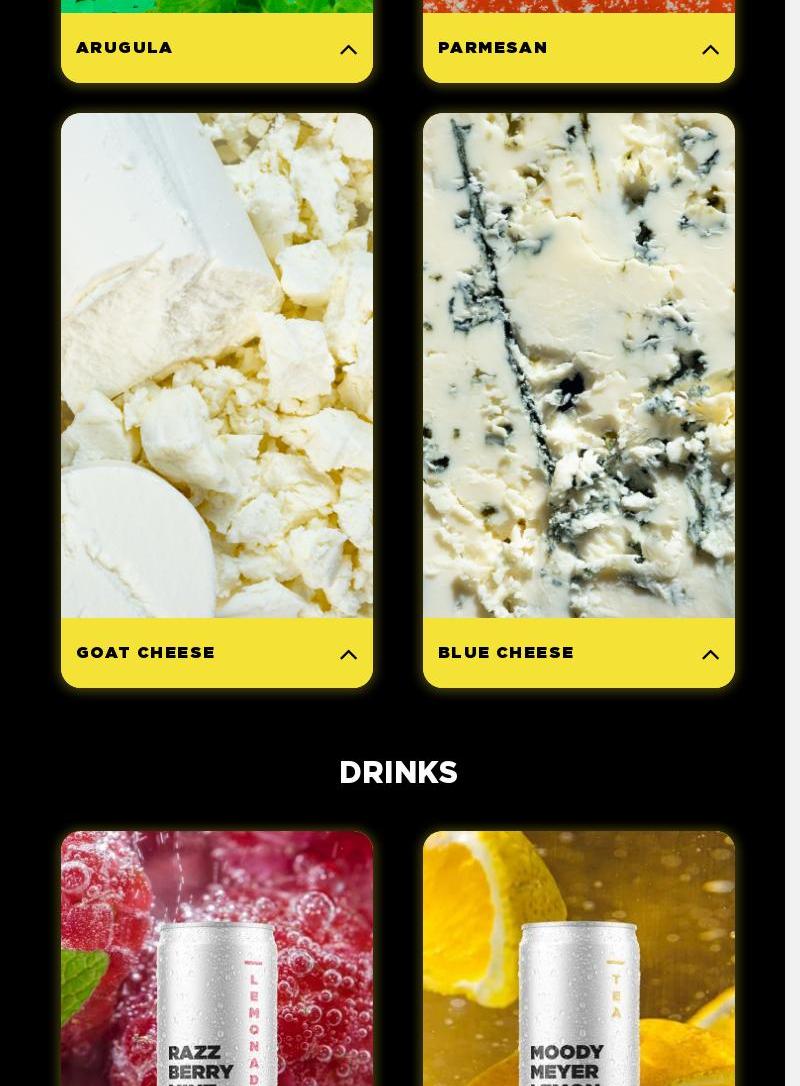
Task: Open the Moody Meyer tea drink card
Action: pos(579,960)
